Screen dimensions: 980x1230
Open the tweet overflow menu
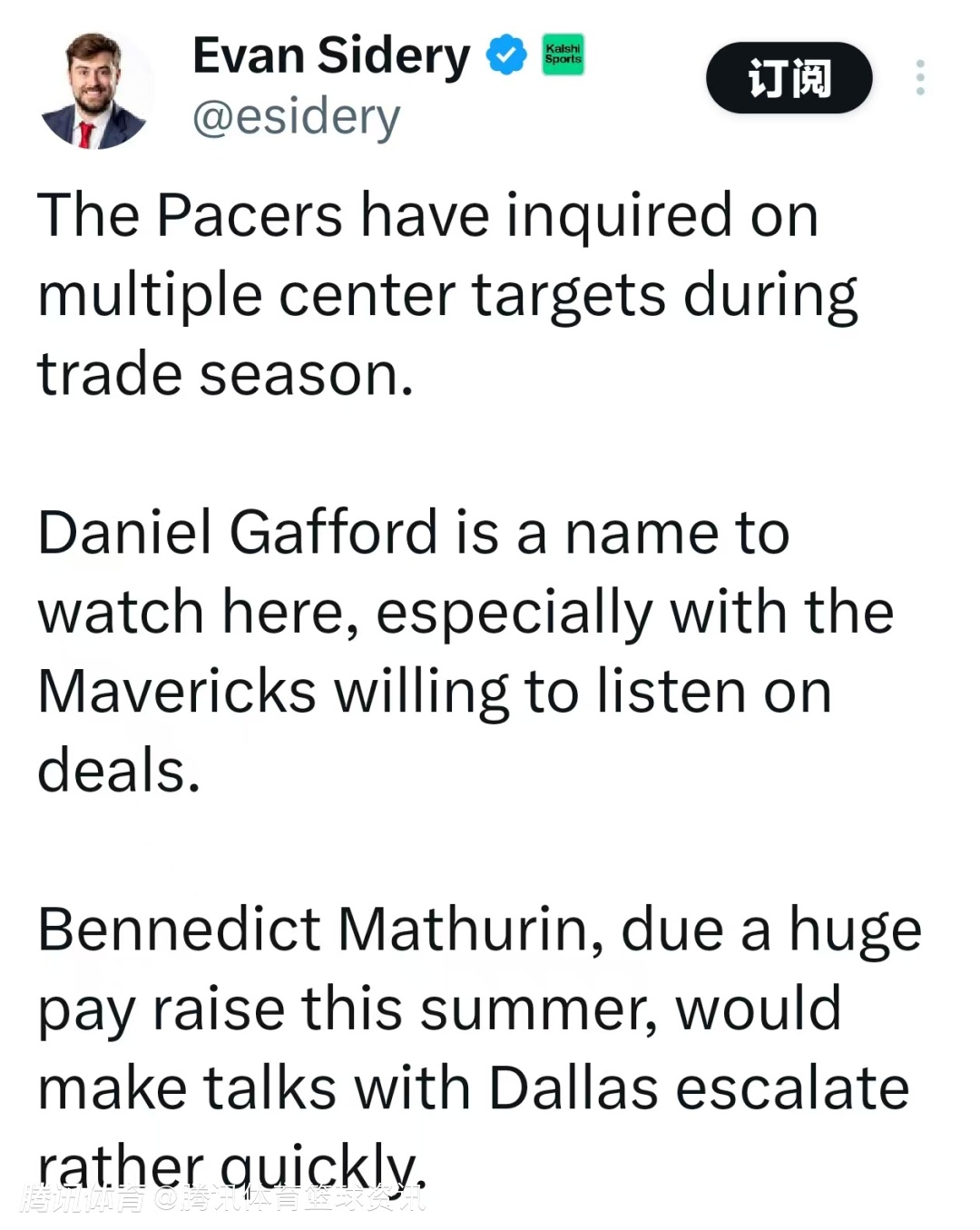coord(920,78)
